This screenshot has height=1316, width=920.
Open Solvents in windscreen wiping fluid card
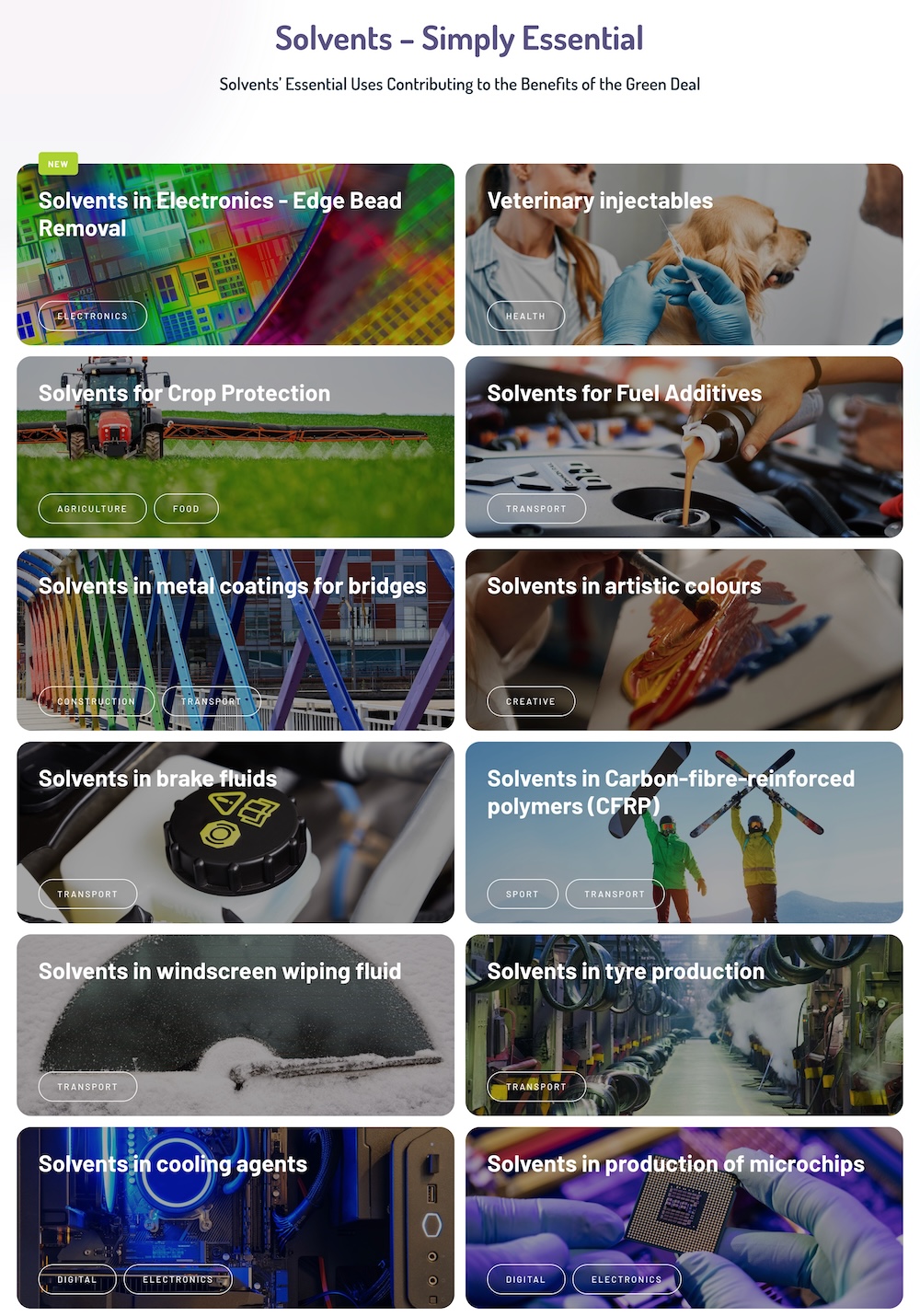click(219, 972)
